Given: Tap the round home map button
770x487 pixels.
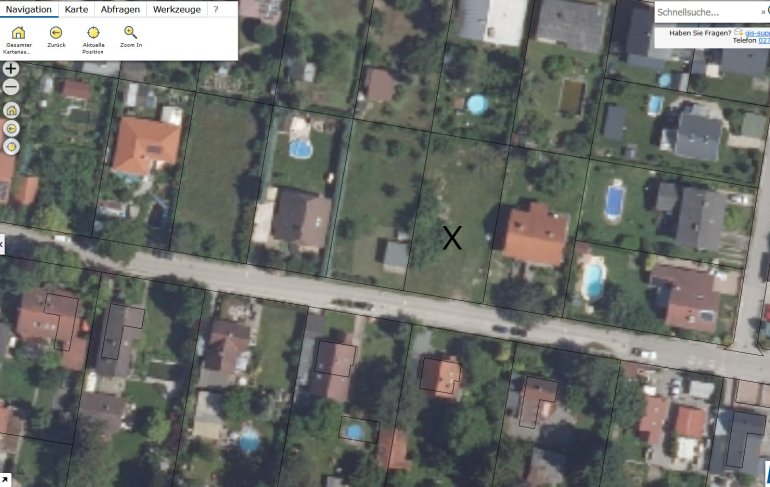Looking at the screenshot, I should click(12, 110).
